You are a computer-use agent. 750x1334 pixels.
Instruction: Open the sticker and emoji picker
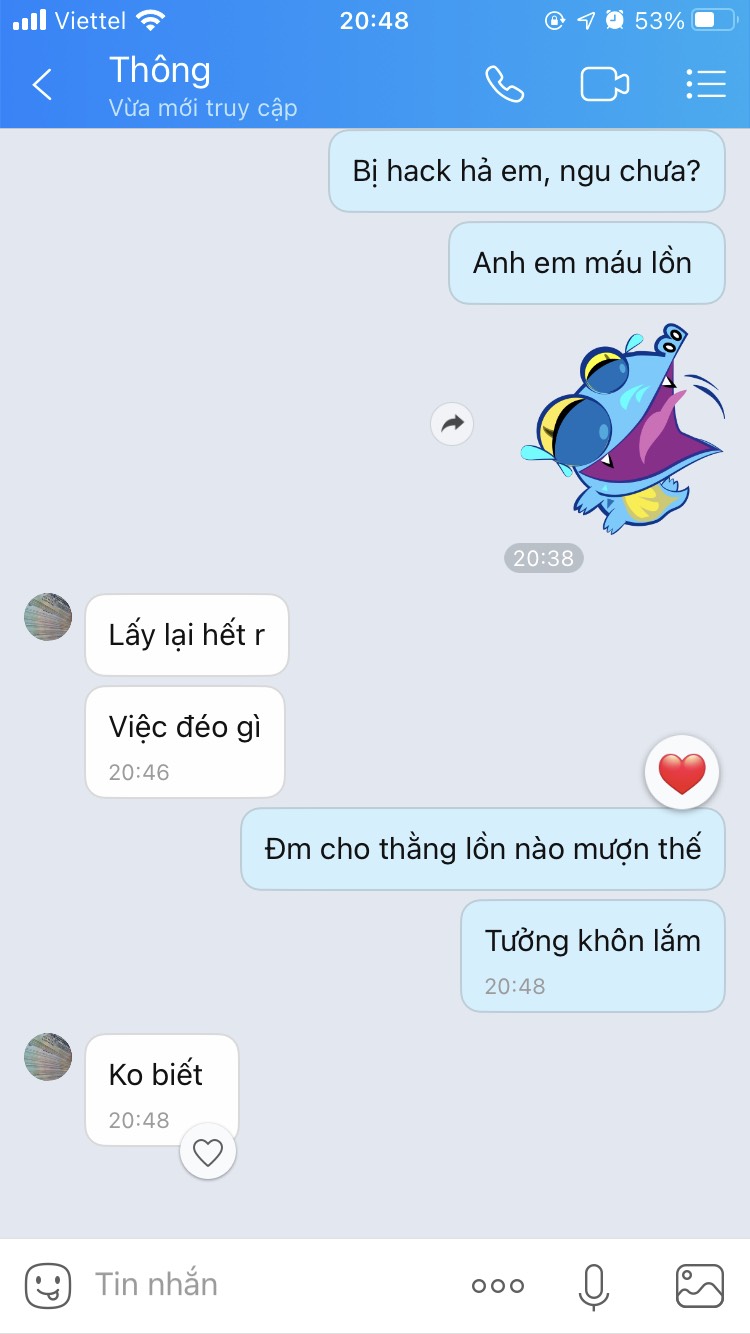pyautogui.click(x=48, y=1285)
